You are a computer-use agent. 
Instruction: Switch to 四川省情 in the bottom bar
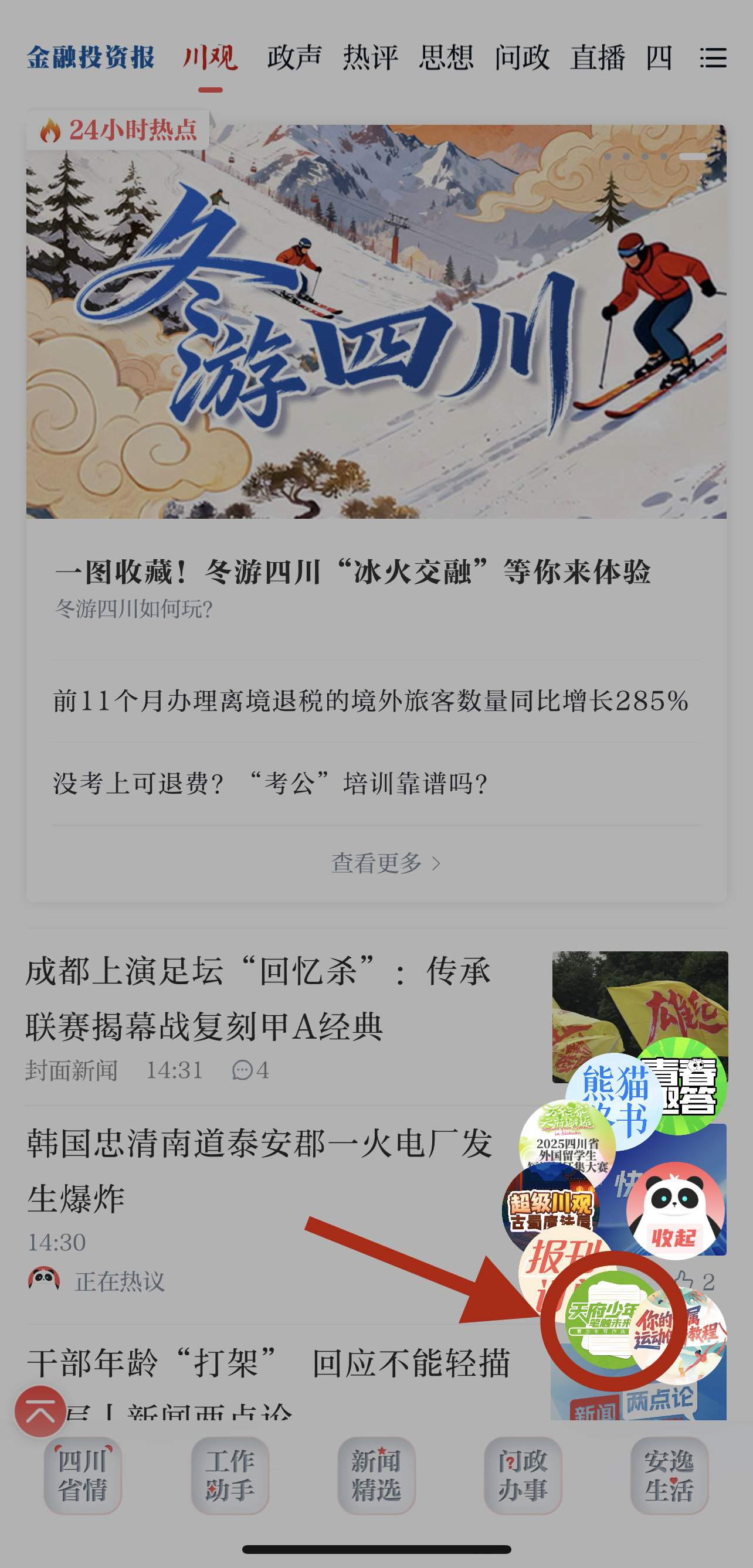tap(83, 1475)
